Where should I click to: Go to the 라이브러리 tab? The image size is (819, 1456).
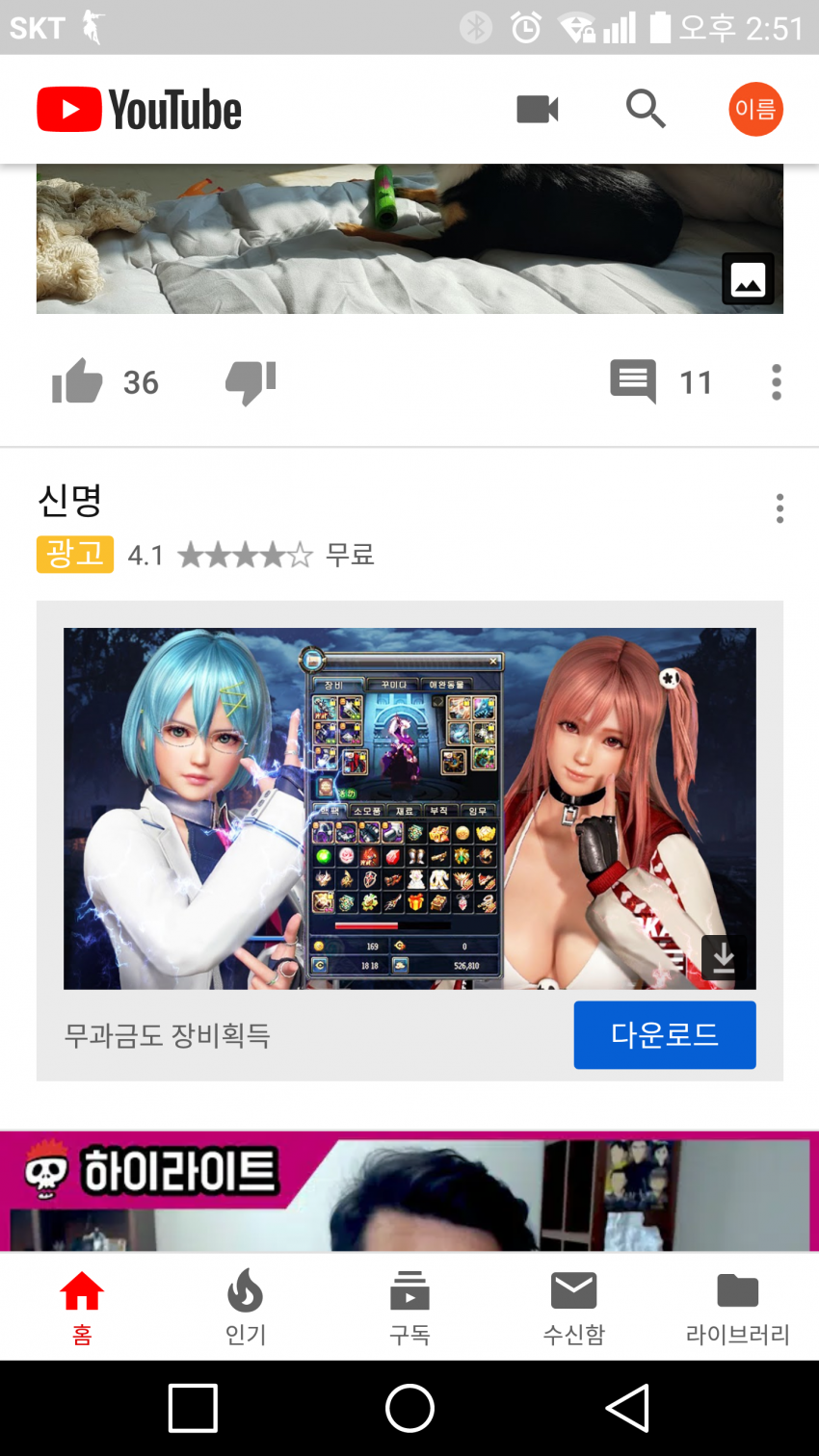click(737, 1307)
